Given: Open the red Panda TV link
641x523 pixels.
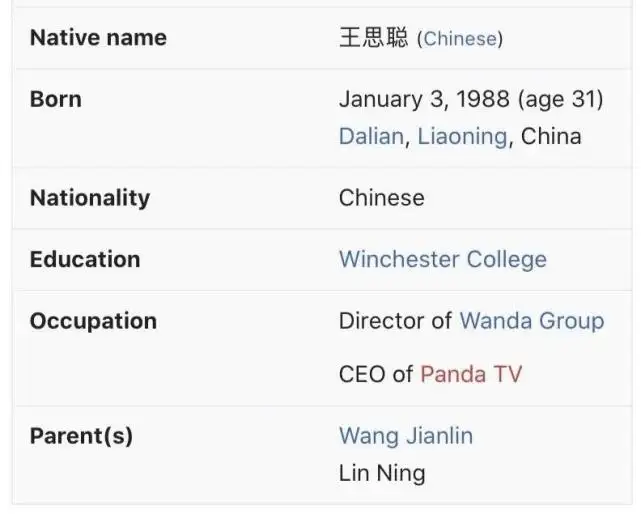Looking at the screenshot, I should click(x=471, y=374).
